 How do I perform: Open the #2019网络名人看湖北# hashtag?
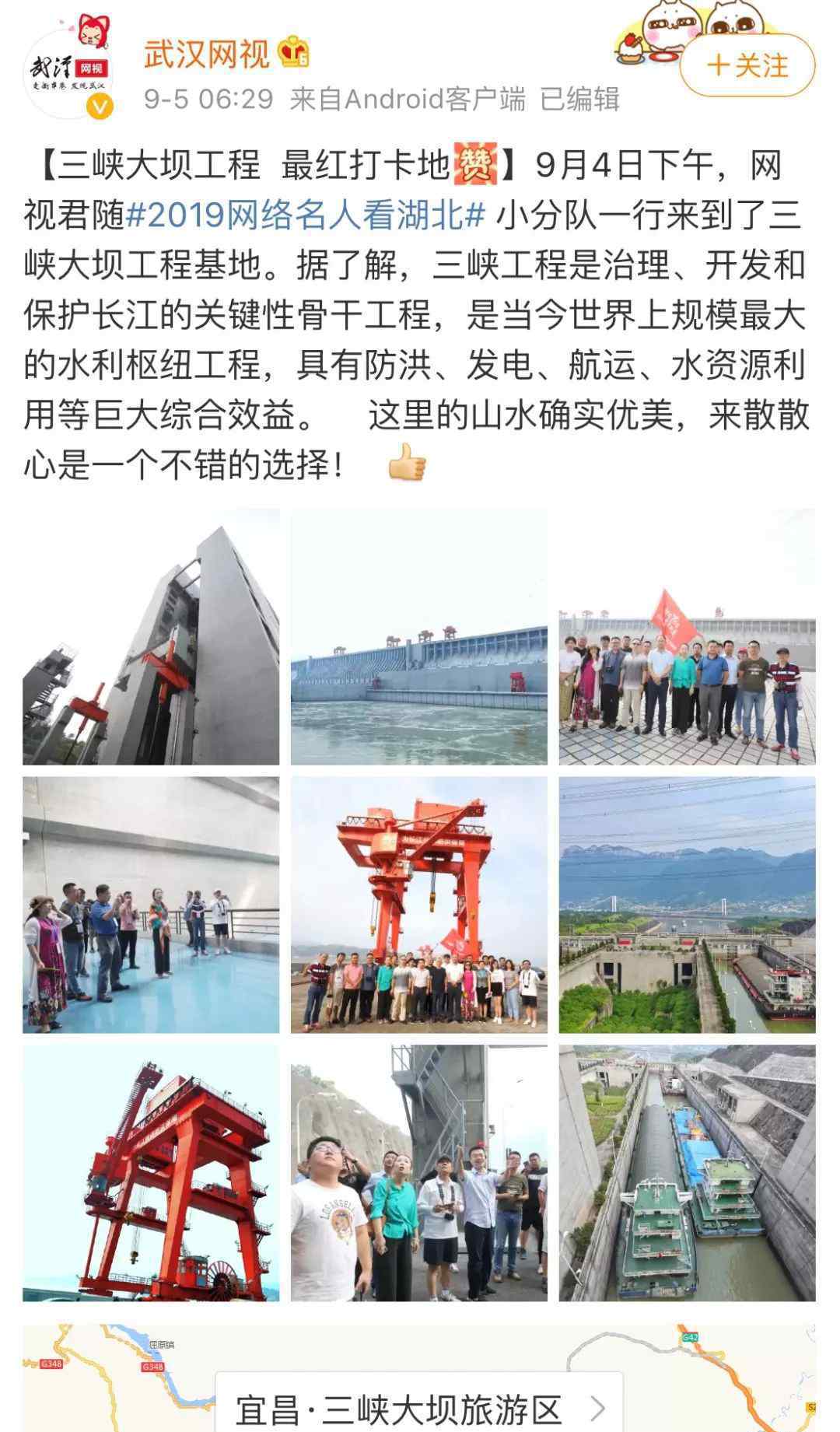[x=306, y=215]
